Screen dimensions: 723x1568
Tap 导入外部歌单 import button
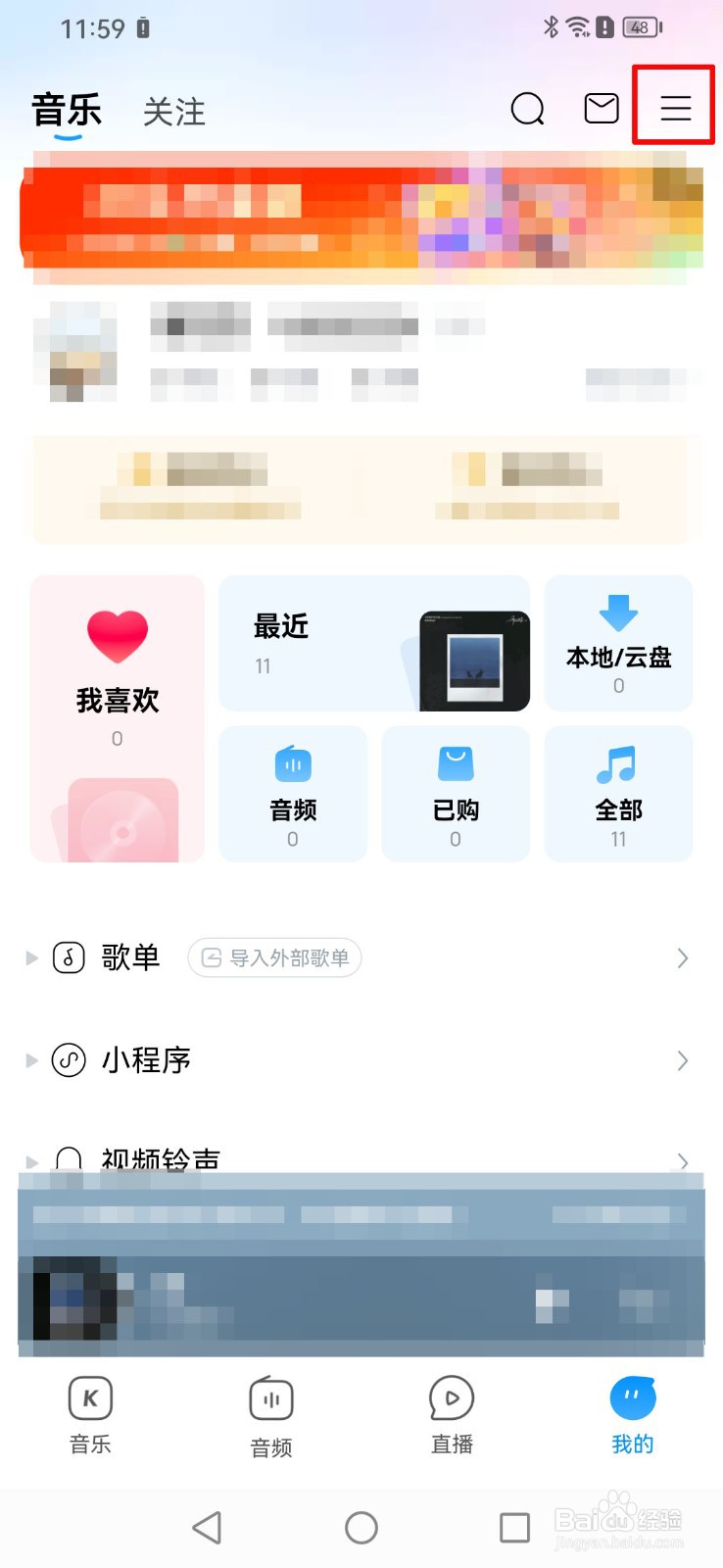[x=275, y=957]
